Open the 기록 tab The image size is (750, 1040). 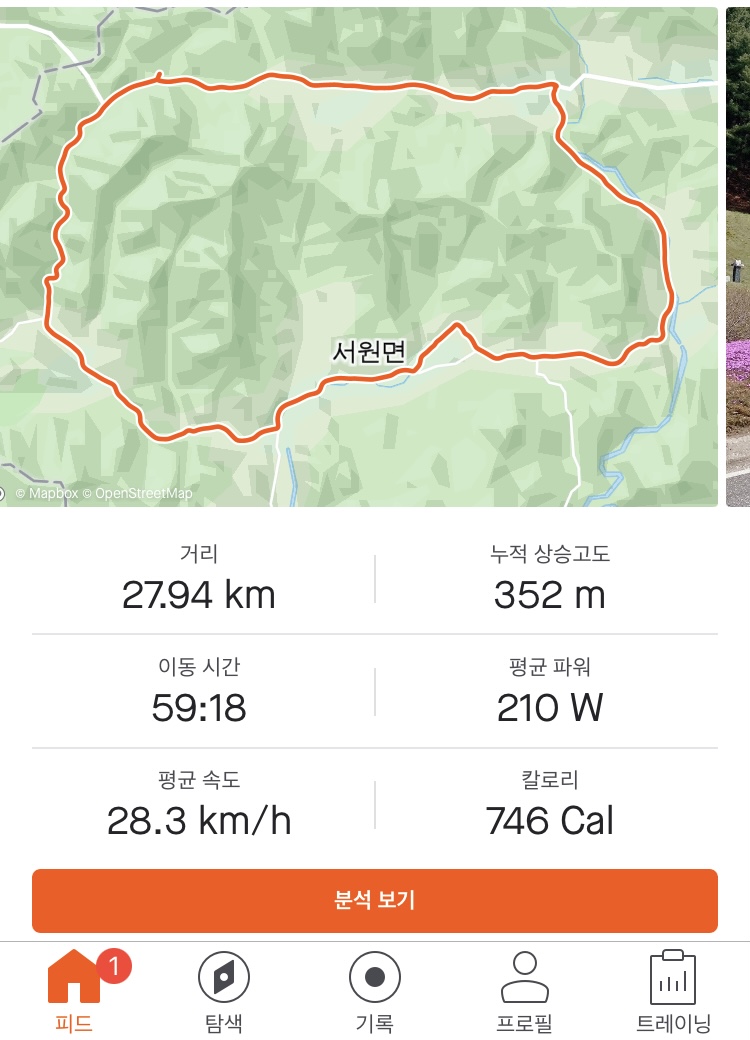point(374,992)
